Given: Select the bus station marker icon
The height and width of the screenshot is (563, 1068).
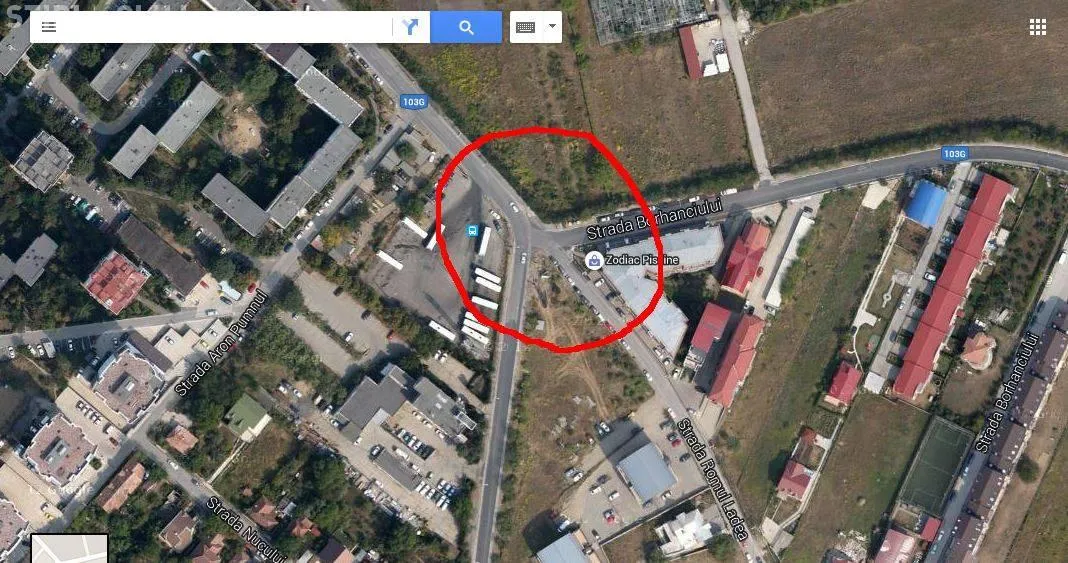Looking at the screenshot, I should (472, 231).
